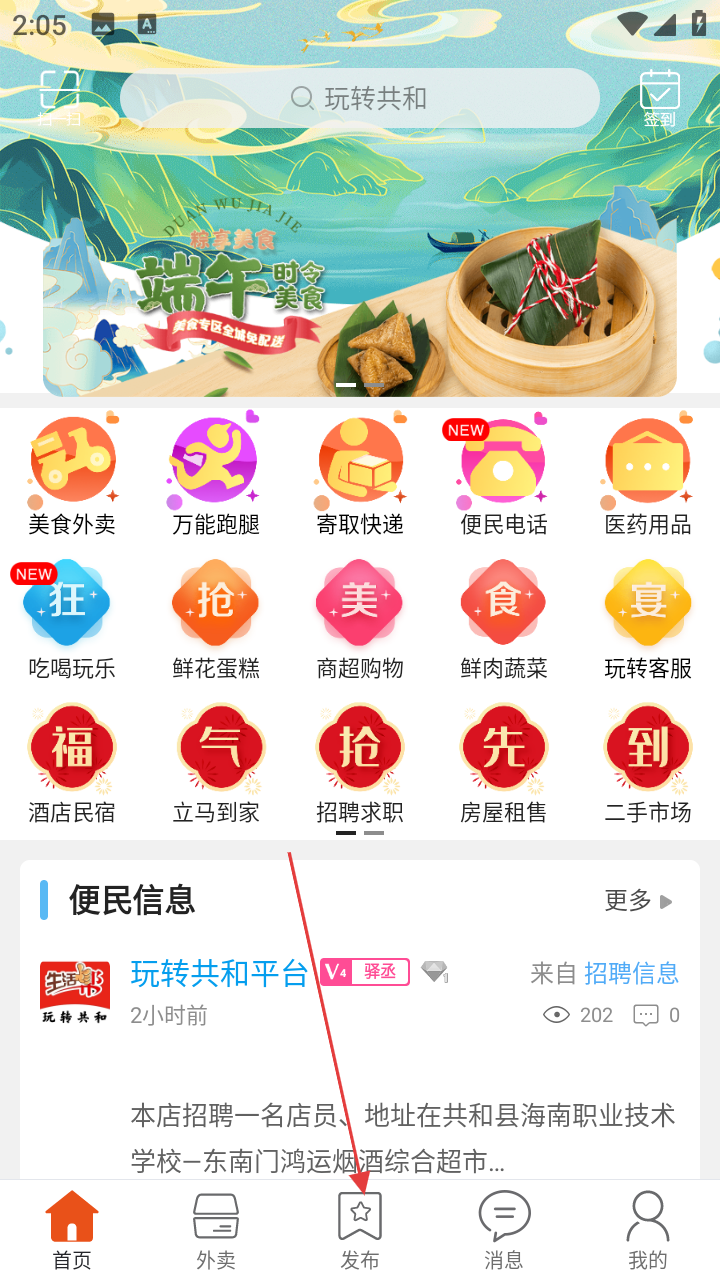720x1280 pixels.
Task: Tap the 玩转共和 search box
Action: tap(360, 98)
